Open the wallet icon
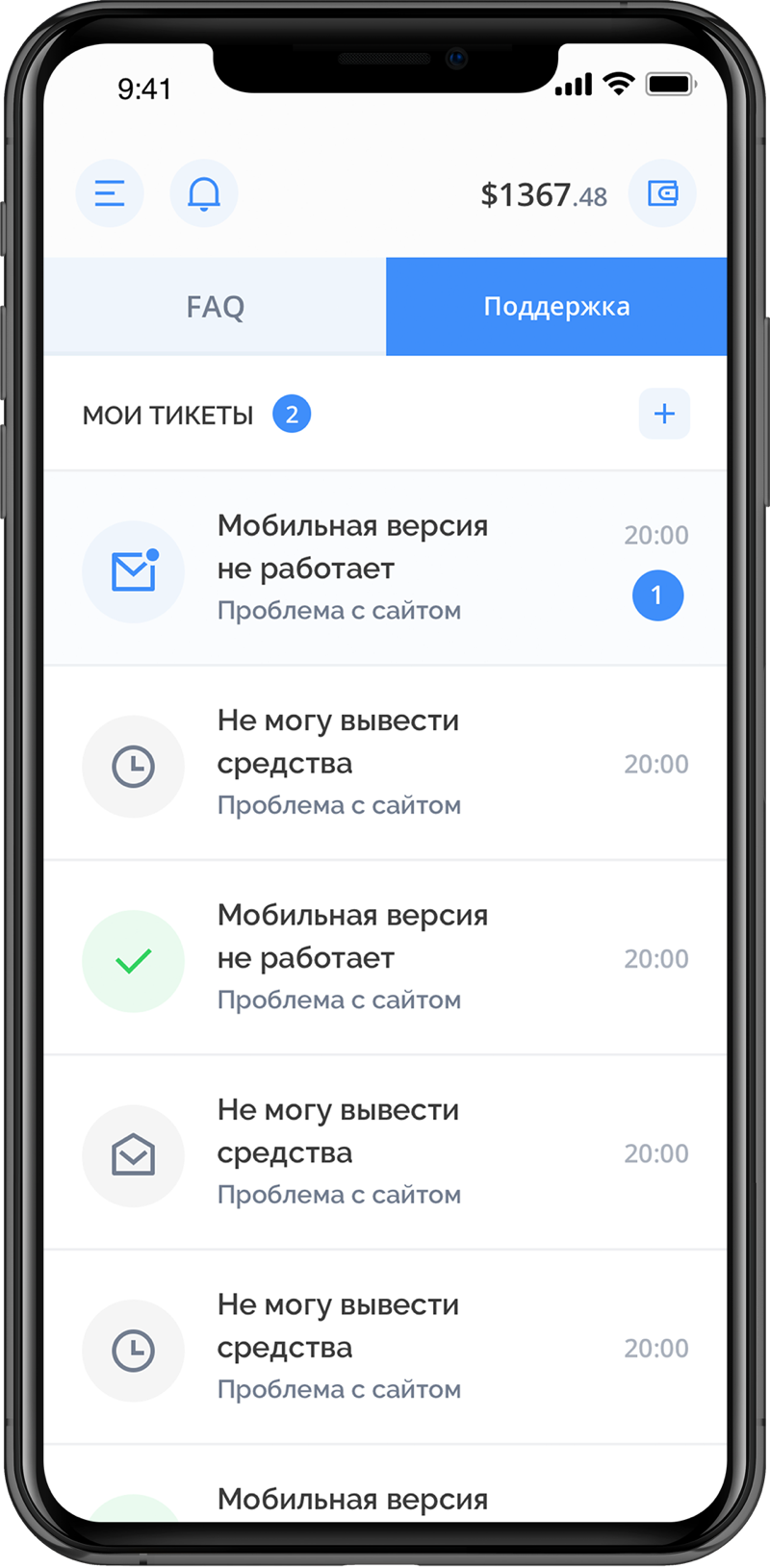Screen dimensions: 770x1568 662,193
